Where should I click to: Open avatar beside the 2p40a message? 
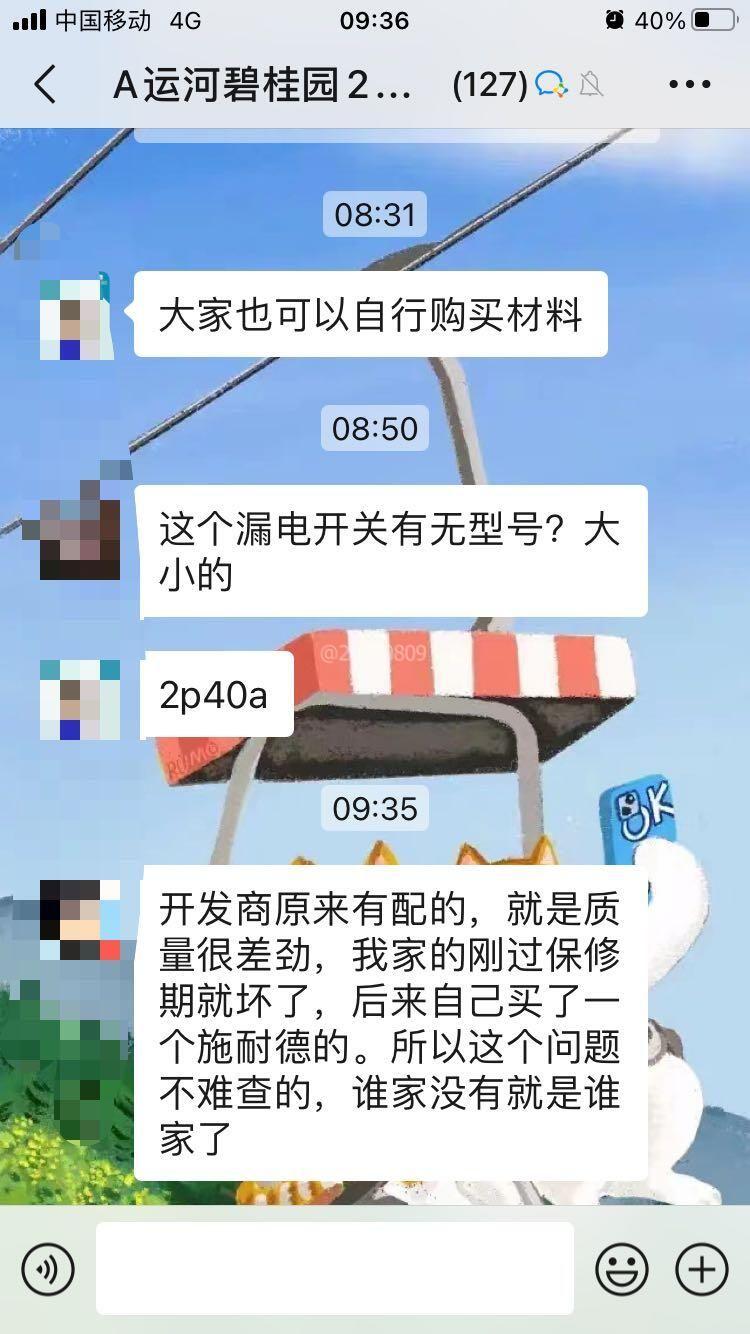[80, 699]
